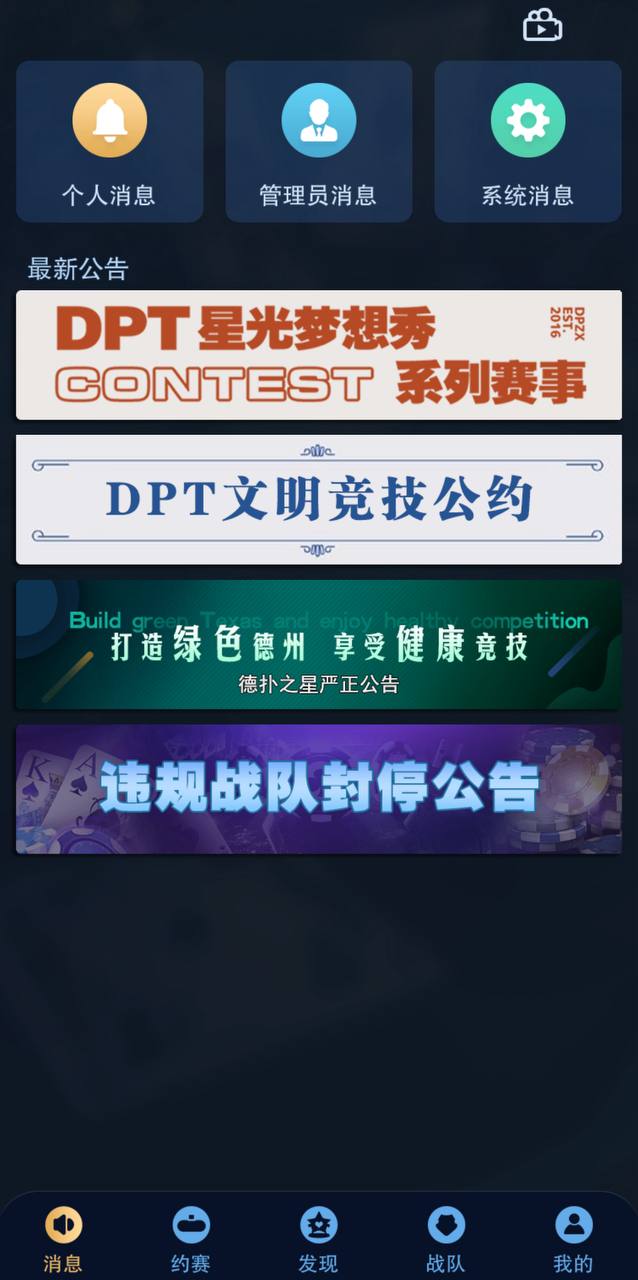The image size is (638, 1280).
Task: Open 系统消息 system messages
Action: [527, 141]
